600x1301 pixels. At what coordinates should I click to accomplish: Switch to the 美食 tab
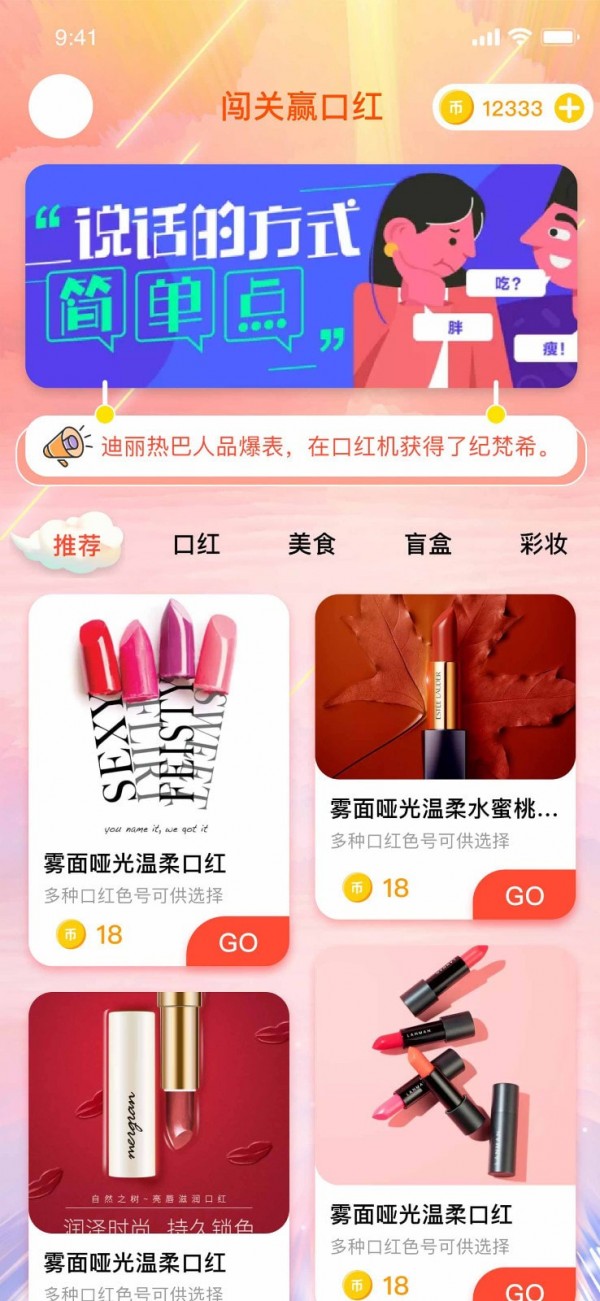pyautogui.click(x=312, y=545)
